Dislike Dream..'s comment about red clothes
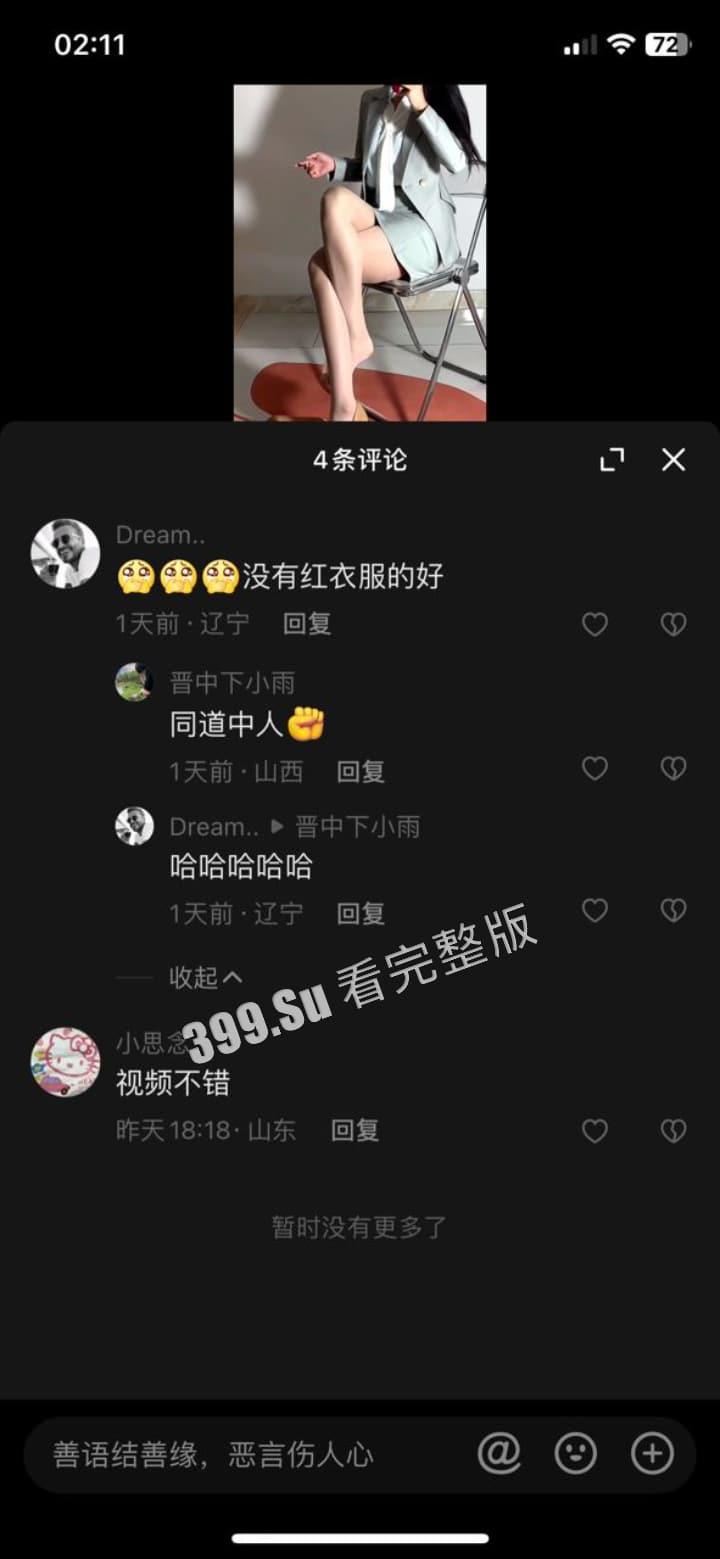The height and width of the screenshot is (1559, 720). tap(673, 625)
